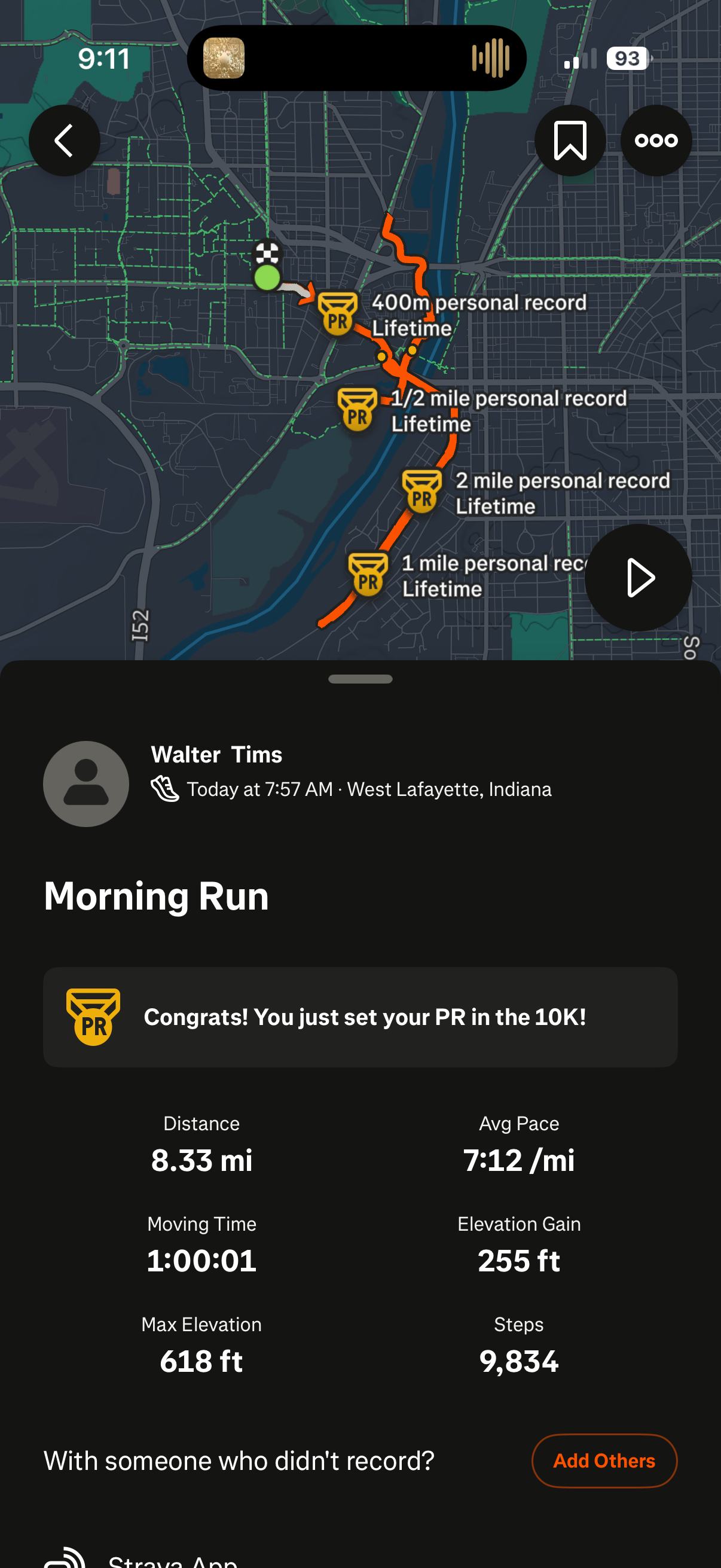Tap the sheet's drag handle
This screenshot has width=721, height=1568.
pos(360,679)
